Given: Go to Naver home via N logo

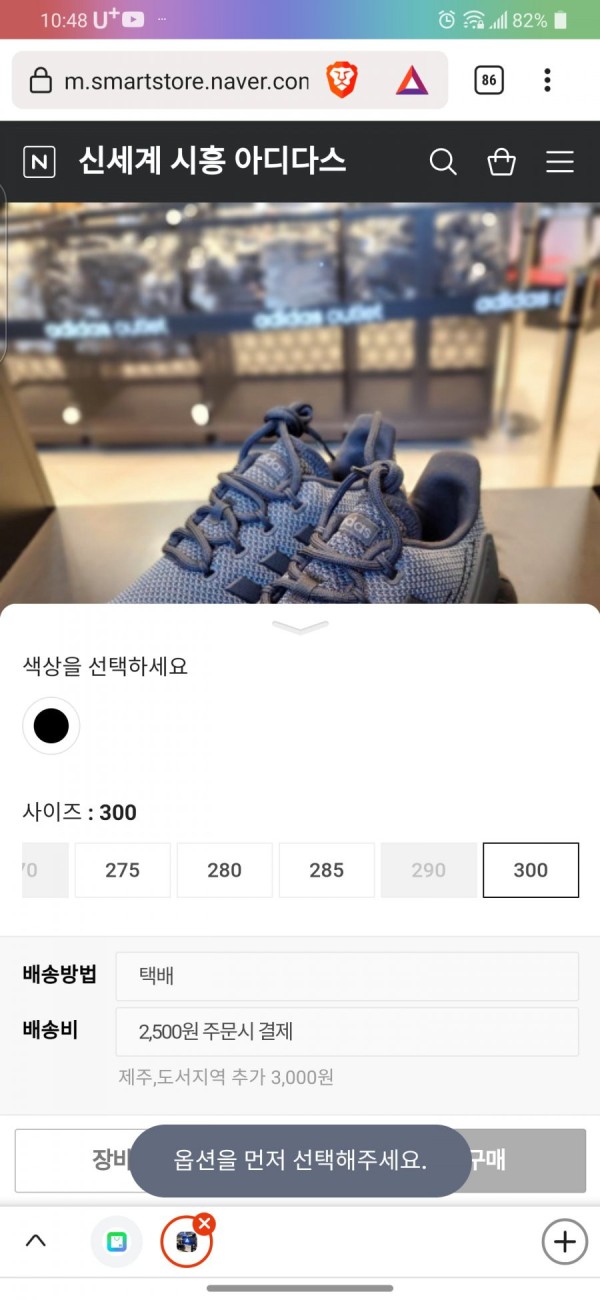Looking at the screenshot, I should pyautogui.click(x=39, y=162).
